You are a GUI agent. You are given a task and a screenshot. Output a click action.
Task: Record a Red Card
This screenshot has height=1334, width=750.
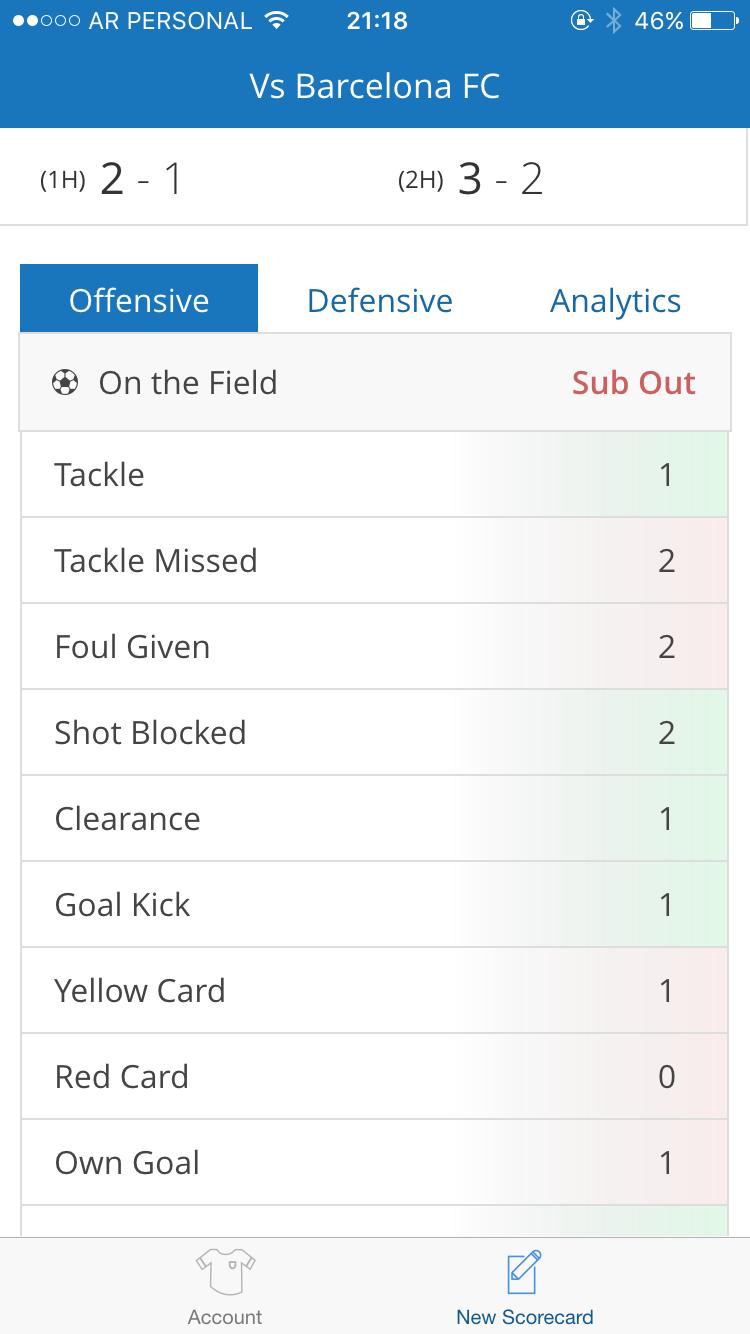pyautogui.click(x=374, y=1077)
